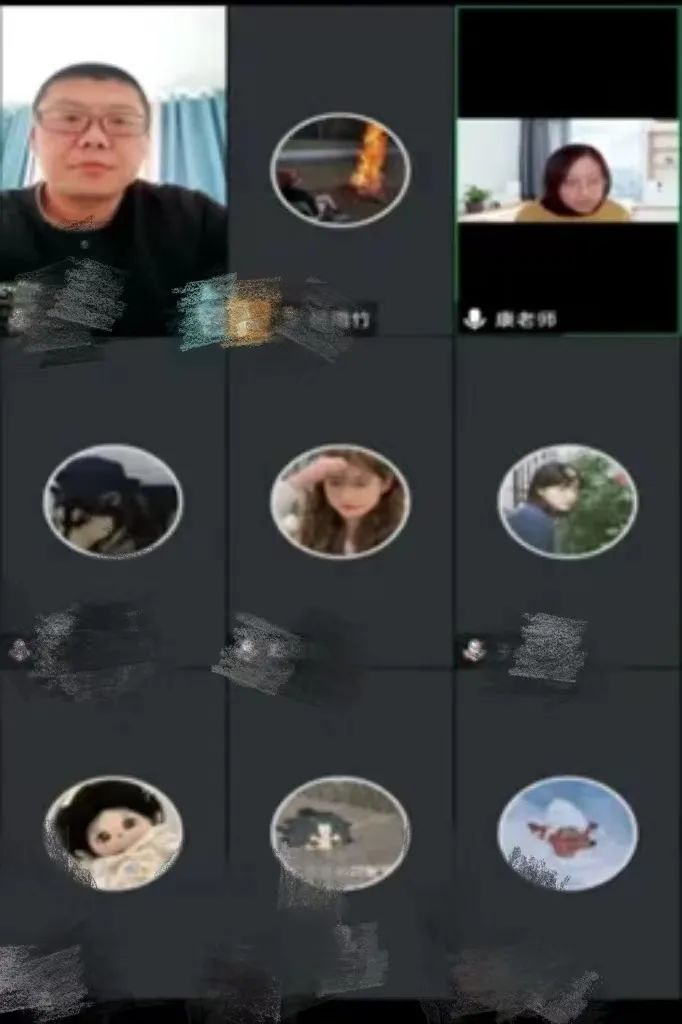Select the participant tile with campfire avatar
The image size is (682, 1024).
340,169
